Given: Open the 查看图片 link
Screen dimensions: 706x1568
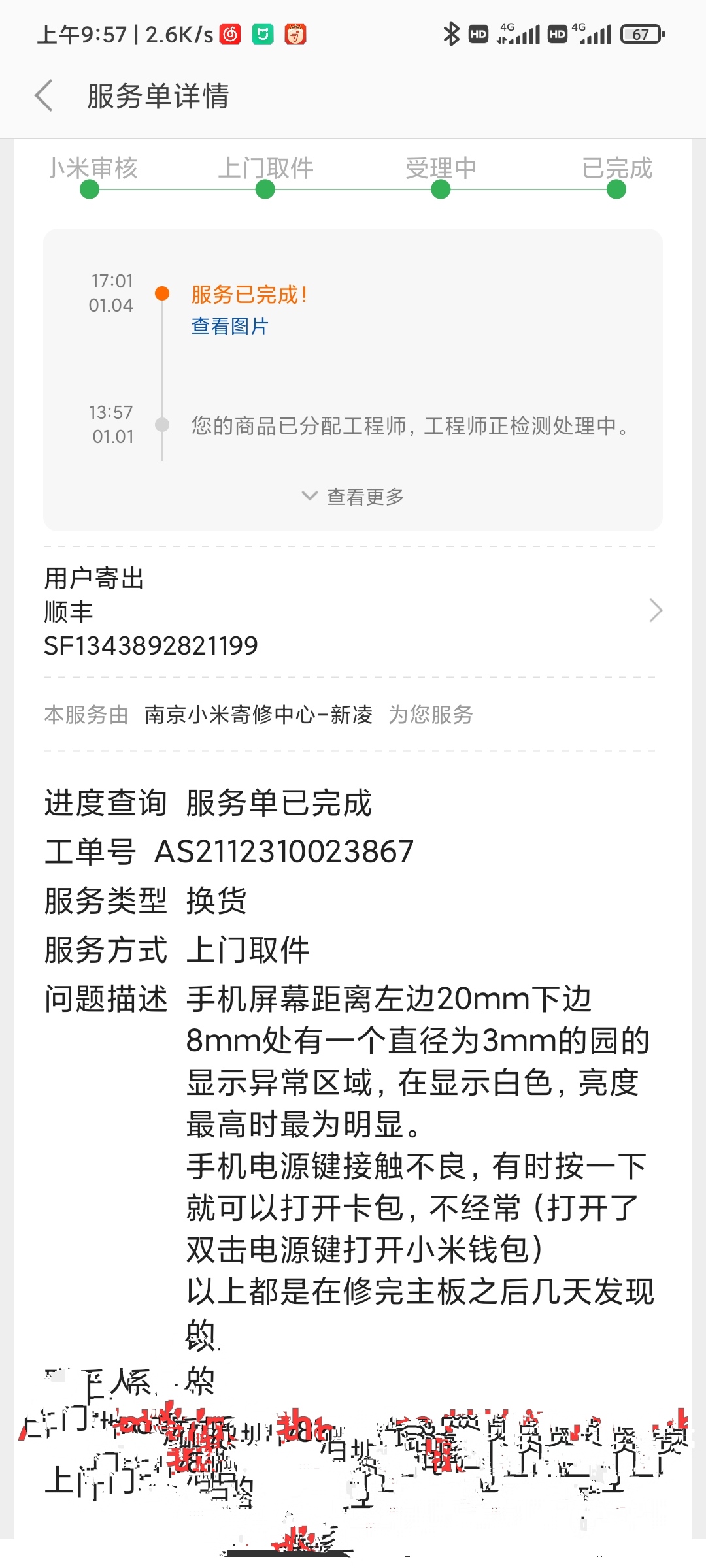Looking at the screenshot, I should (230, 326).
